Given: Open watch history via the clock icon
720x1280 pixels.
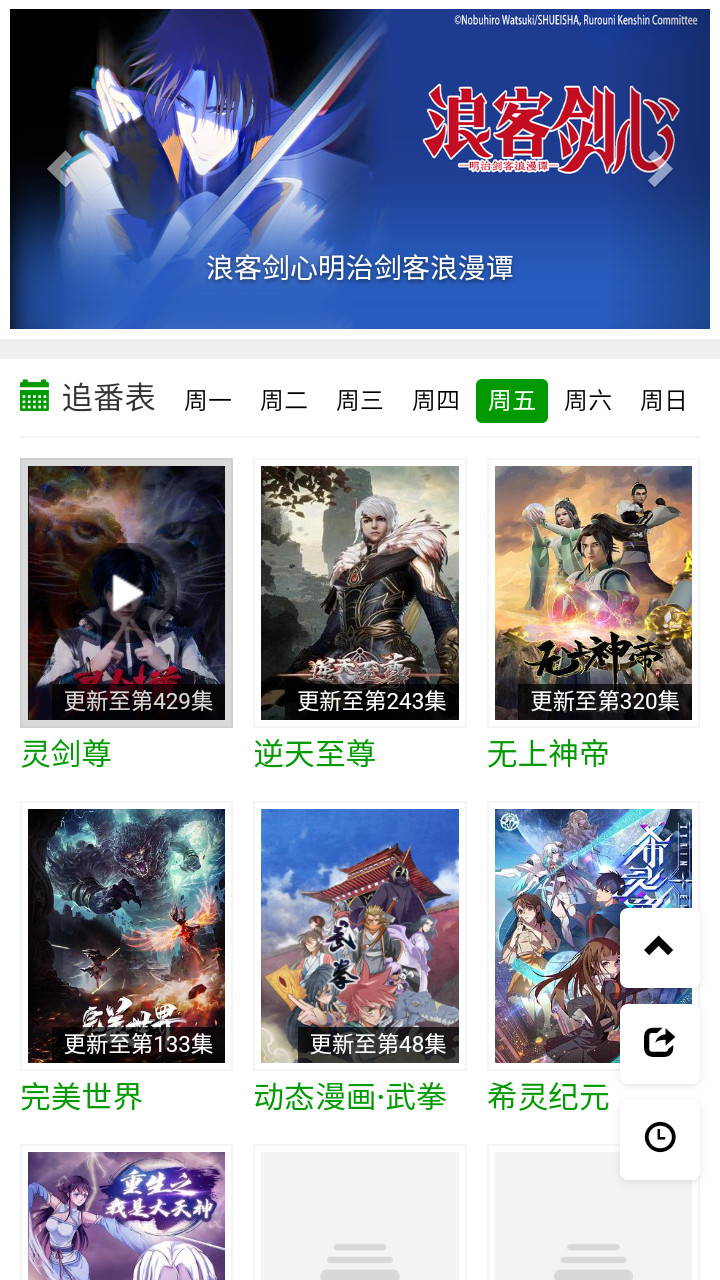Looking at the screenshot, I should 659,1138.
